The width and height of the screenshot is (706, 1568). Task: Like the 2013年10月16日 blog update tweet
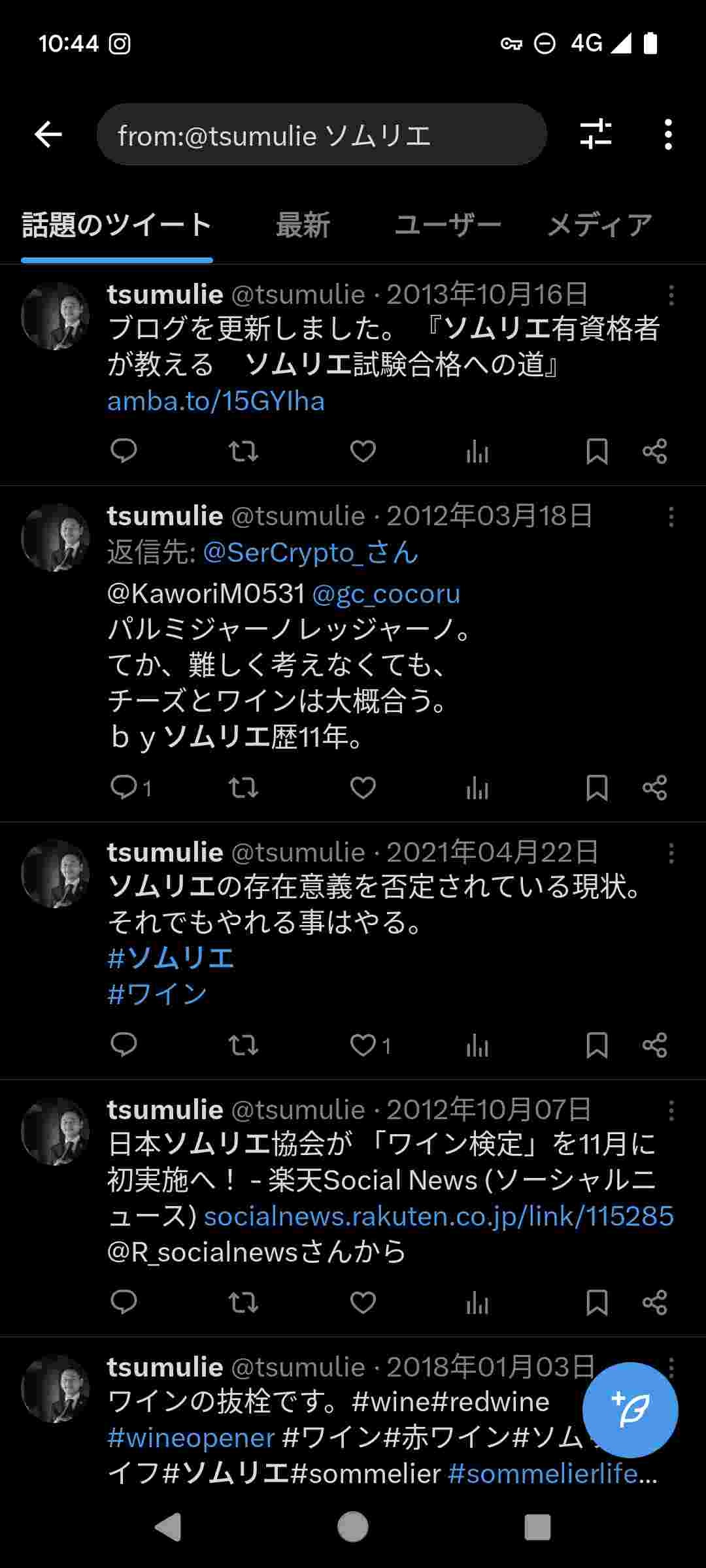pos(363,451)
